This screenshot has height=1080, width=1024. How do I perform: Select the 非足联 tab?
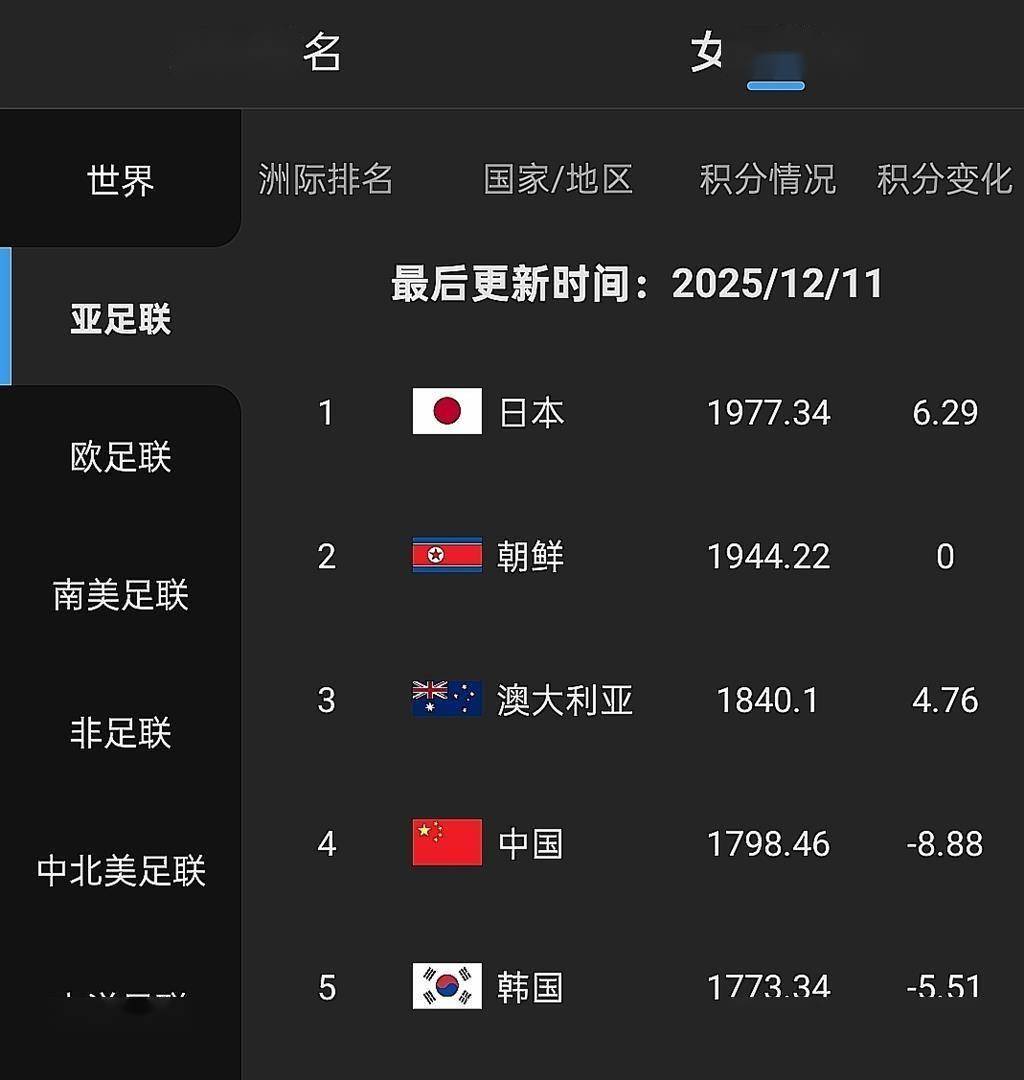coord(120,733)
